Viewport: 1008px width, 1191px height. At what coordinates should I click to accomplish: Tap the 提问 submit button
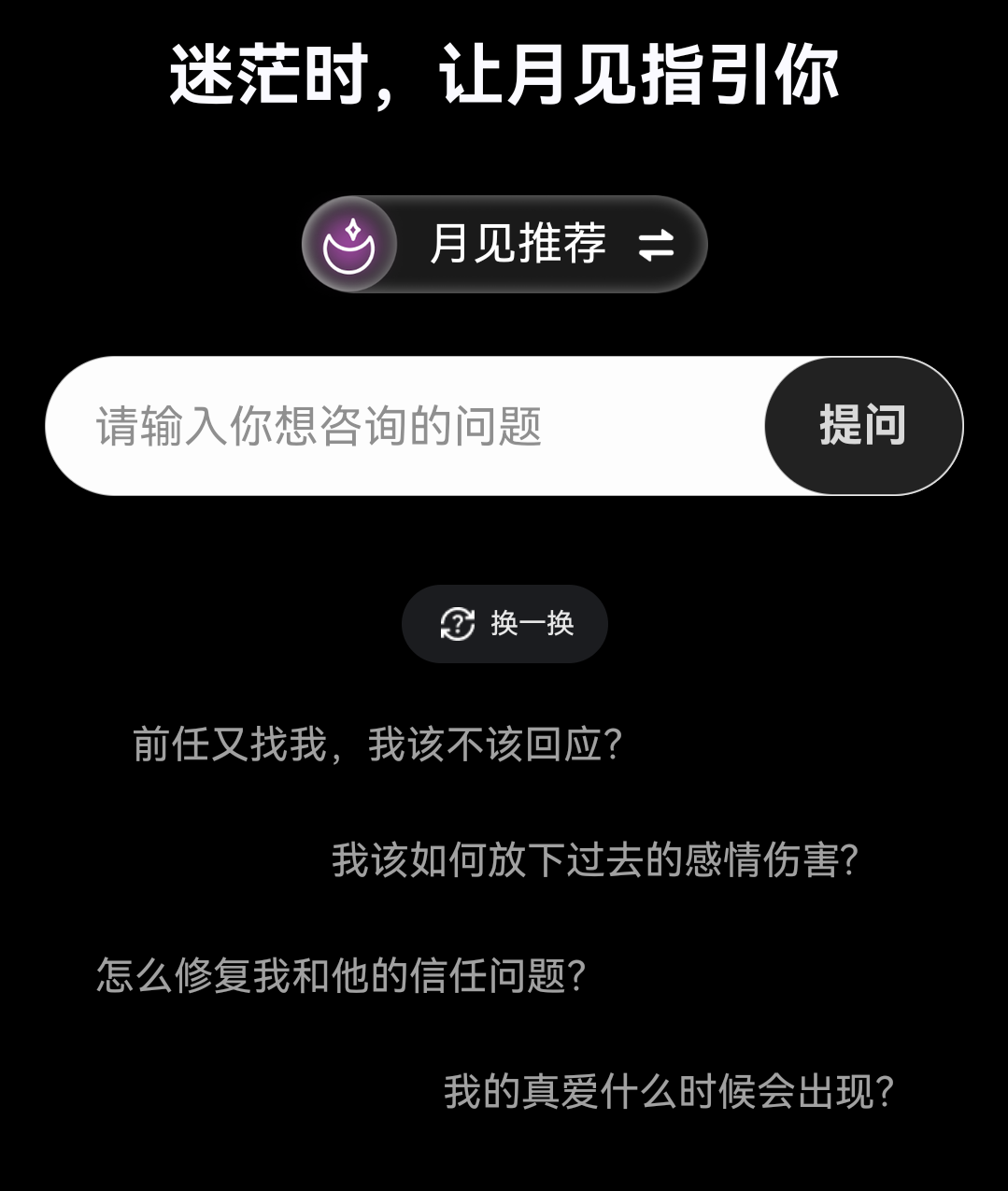(862, 426)
